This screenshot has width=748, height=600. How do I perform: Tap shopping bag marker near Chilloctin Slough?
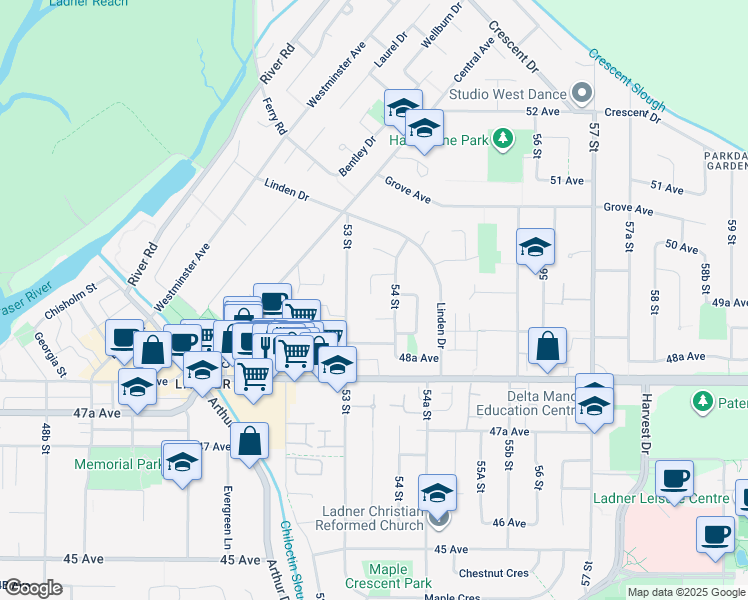click(x=249, y=445)
